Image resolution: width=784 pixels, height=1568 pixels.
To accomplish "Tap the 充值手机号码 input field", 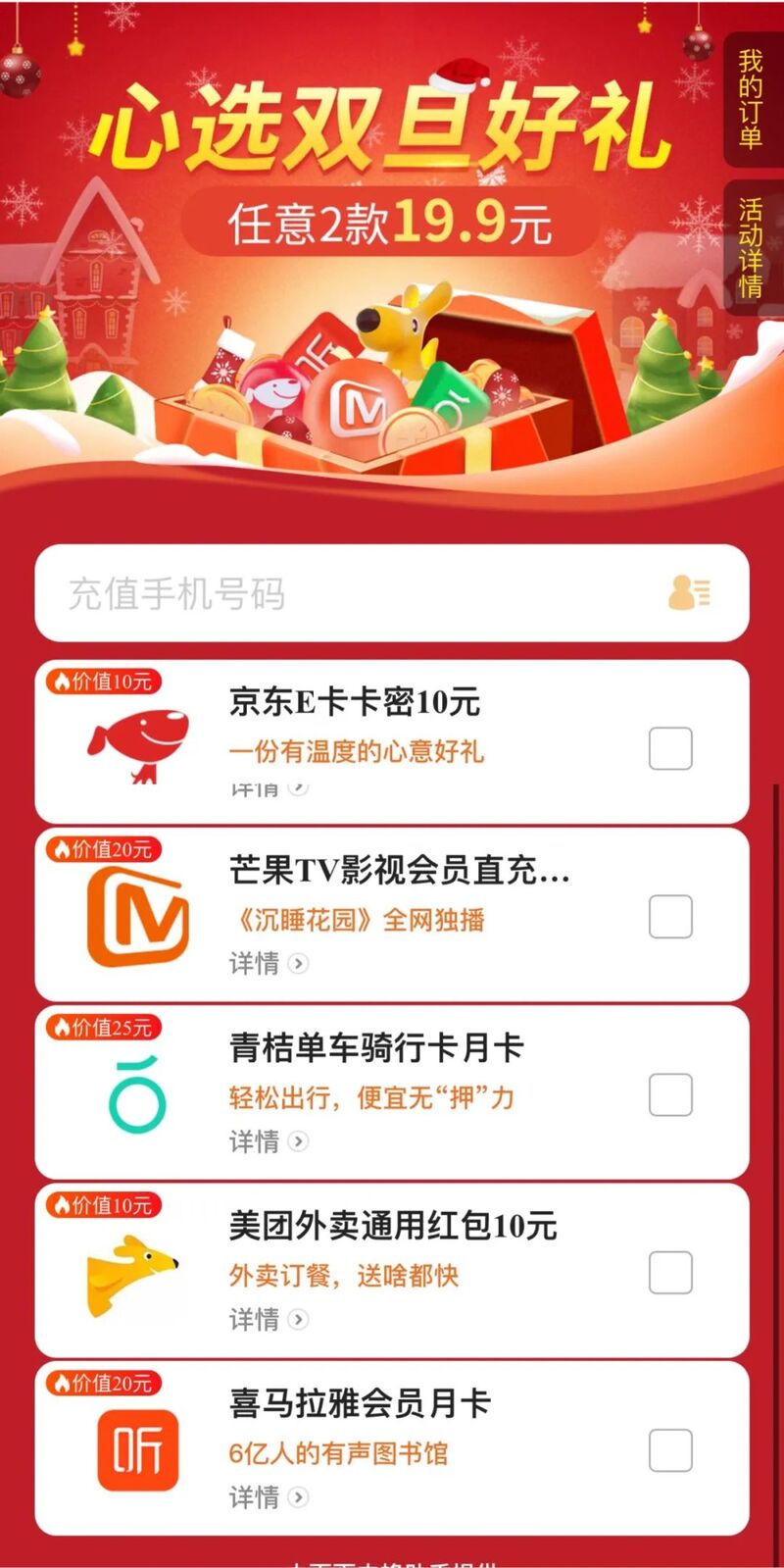I will pos(392,593).
